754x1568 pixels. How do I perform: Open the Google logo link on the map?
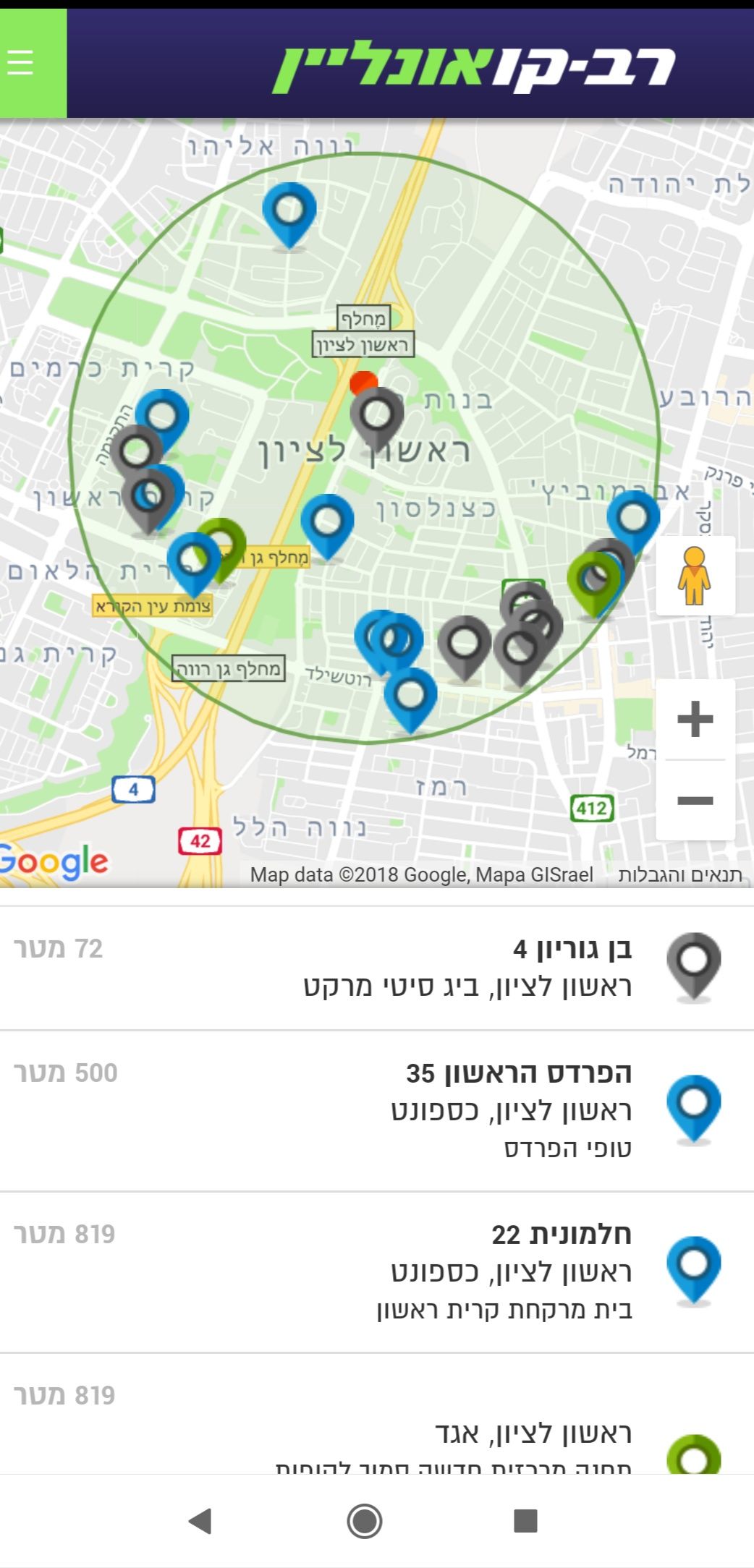click(54, 862)
